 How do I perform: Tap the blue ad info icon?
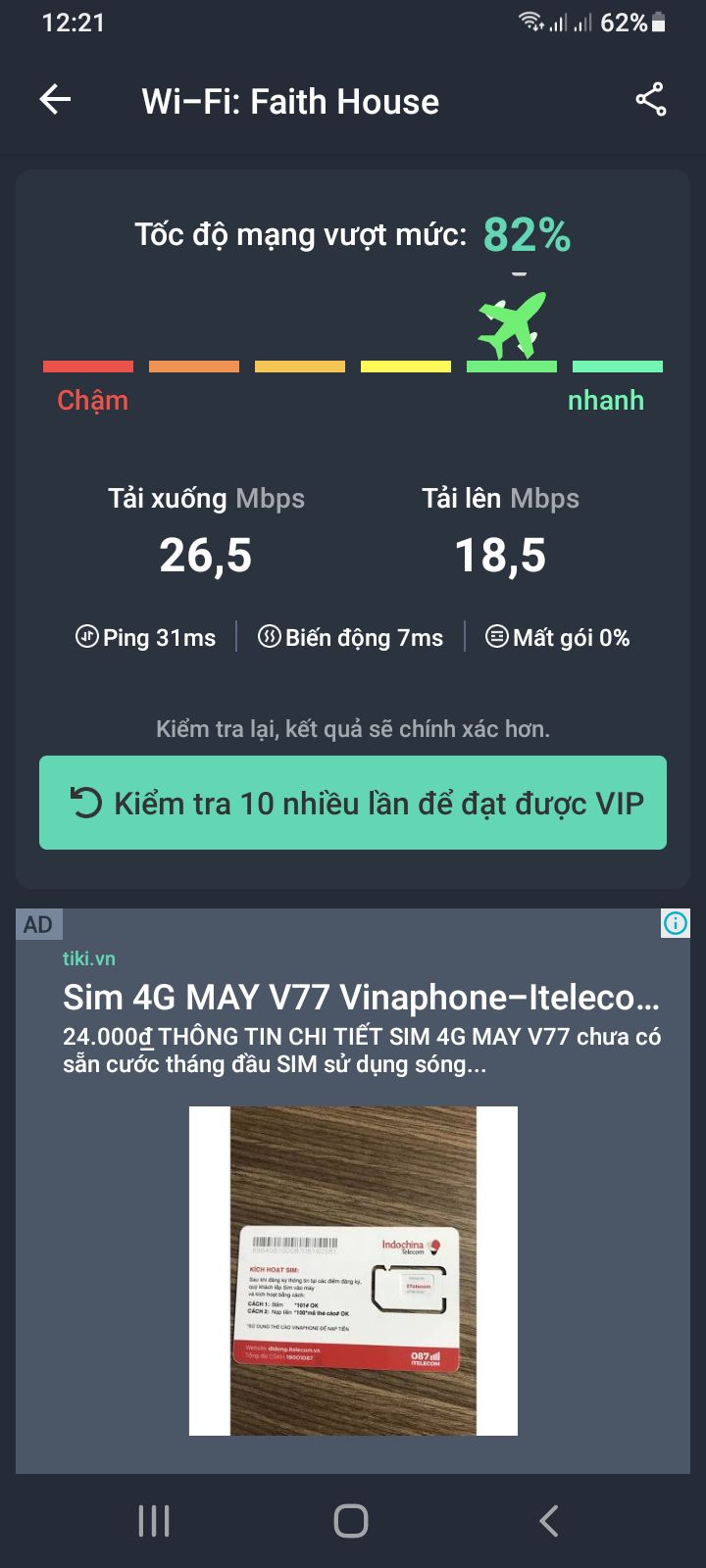click(x=675, y=923)
